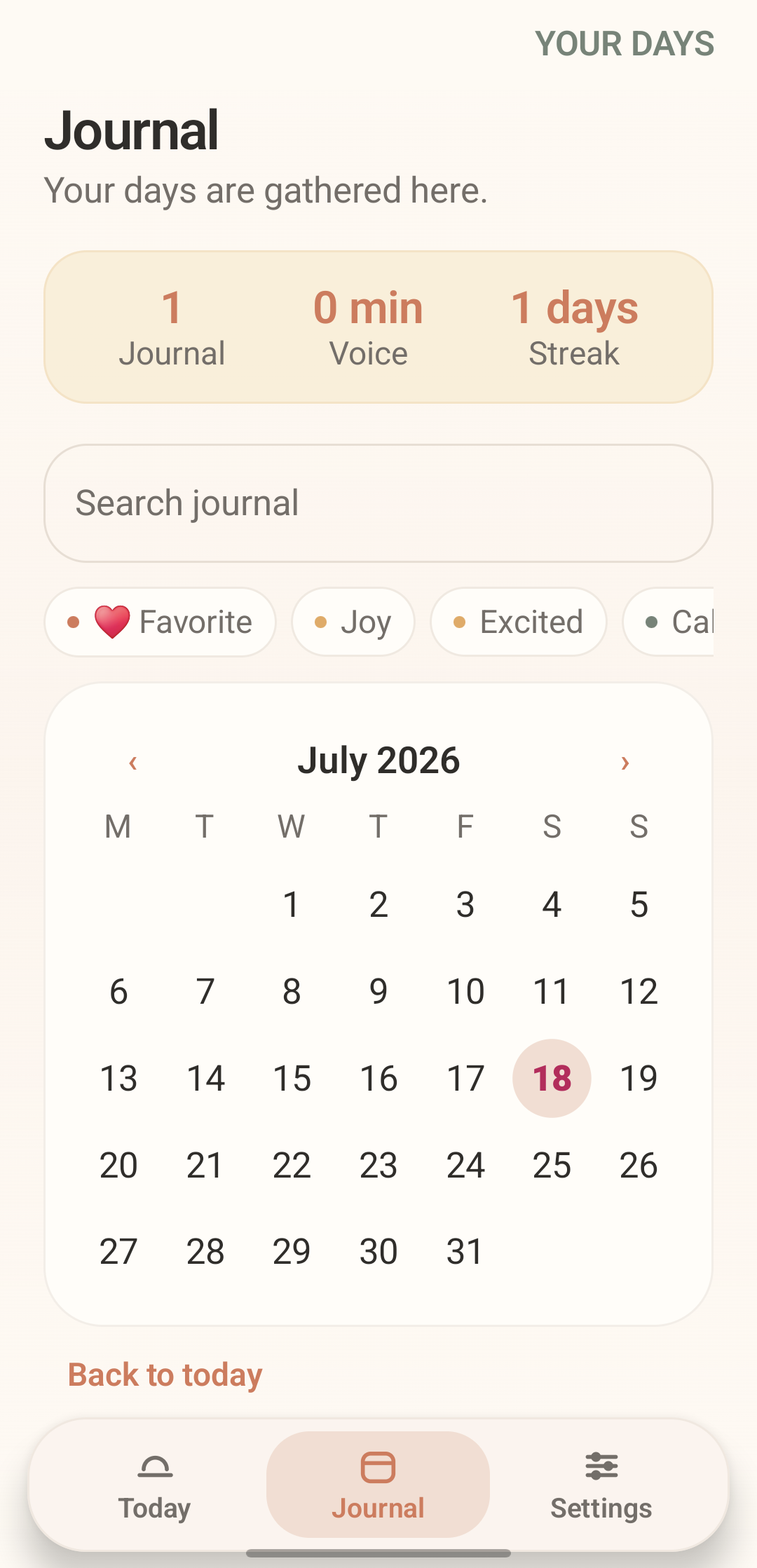Screen dimensions: 757x1568
Task: Filter entries by Favorite chip
Action: 160,622
